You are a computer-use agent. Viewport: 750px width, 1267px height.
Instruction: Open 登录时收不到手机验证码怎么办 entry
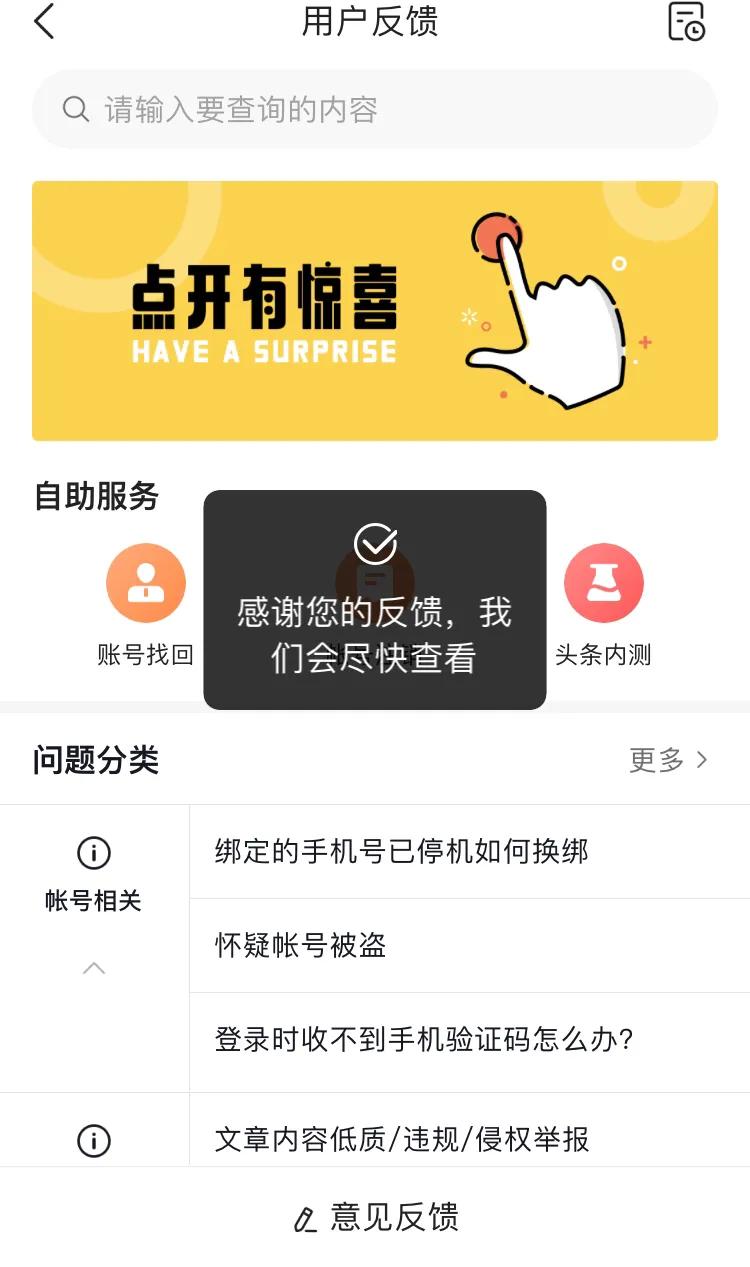tap(419, 1040)
